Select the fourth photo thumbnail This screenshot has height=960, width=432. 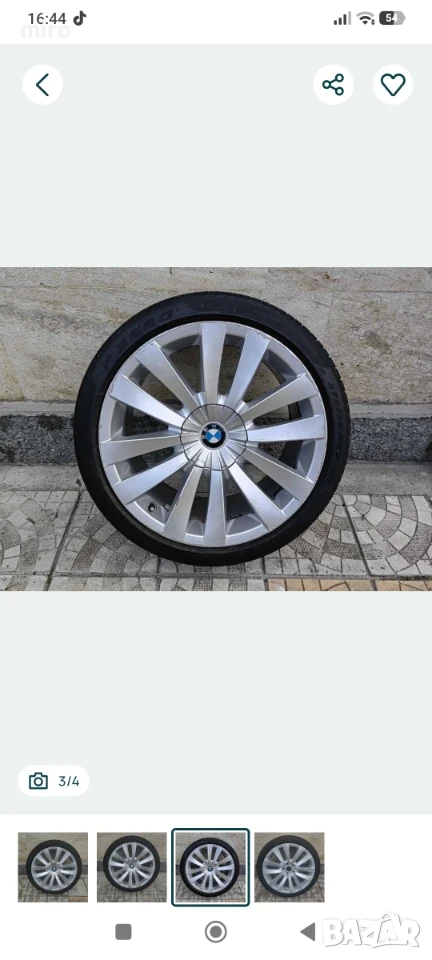(x=289, y=867)
